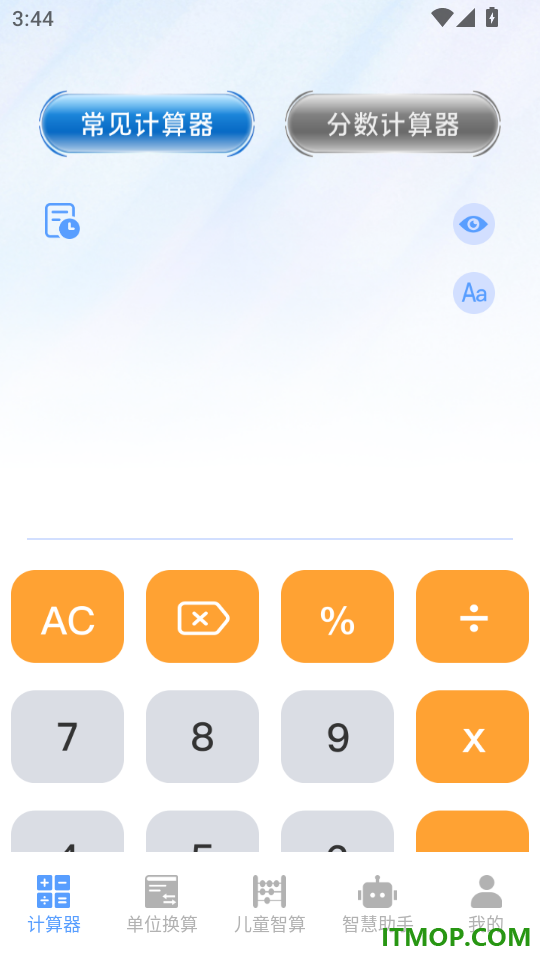The image size is (540, 960).
Task: Switch to 分数计算器 mode
Action: tap(392, 124)
